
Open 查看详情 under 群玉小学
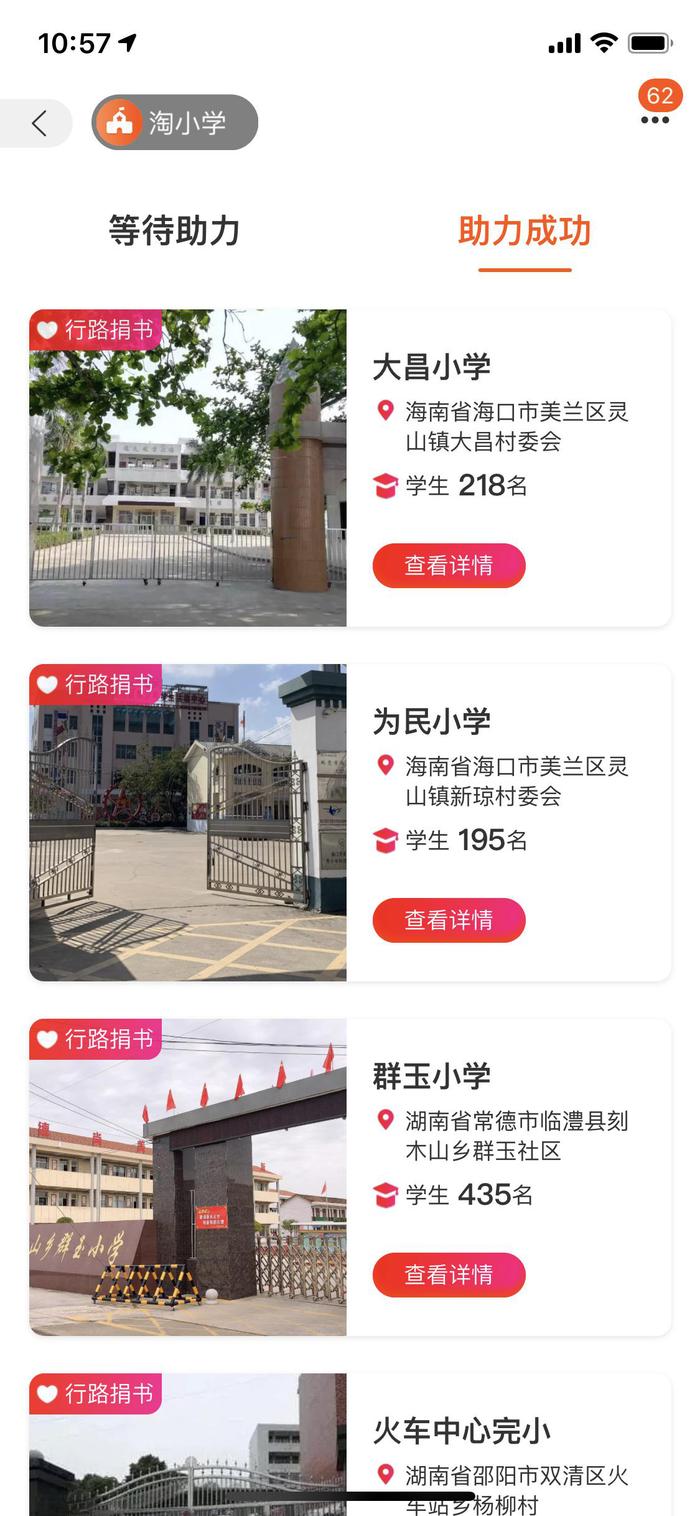pyautogui.click(x=449, y=1275)
